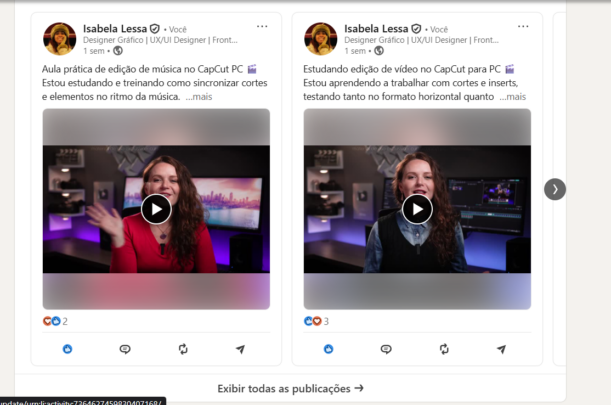The height and width of the screenshot is (405, 611).
Task: Open overflow menu on video editing post
Action: coord(523,26)
